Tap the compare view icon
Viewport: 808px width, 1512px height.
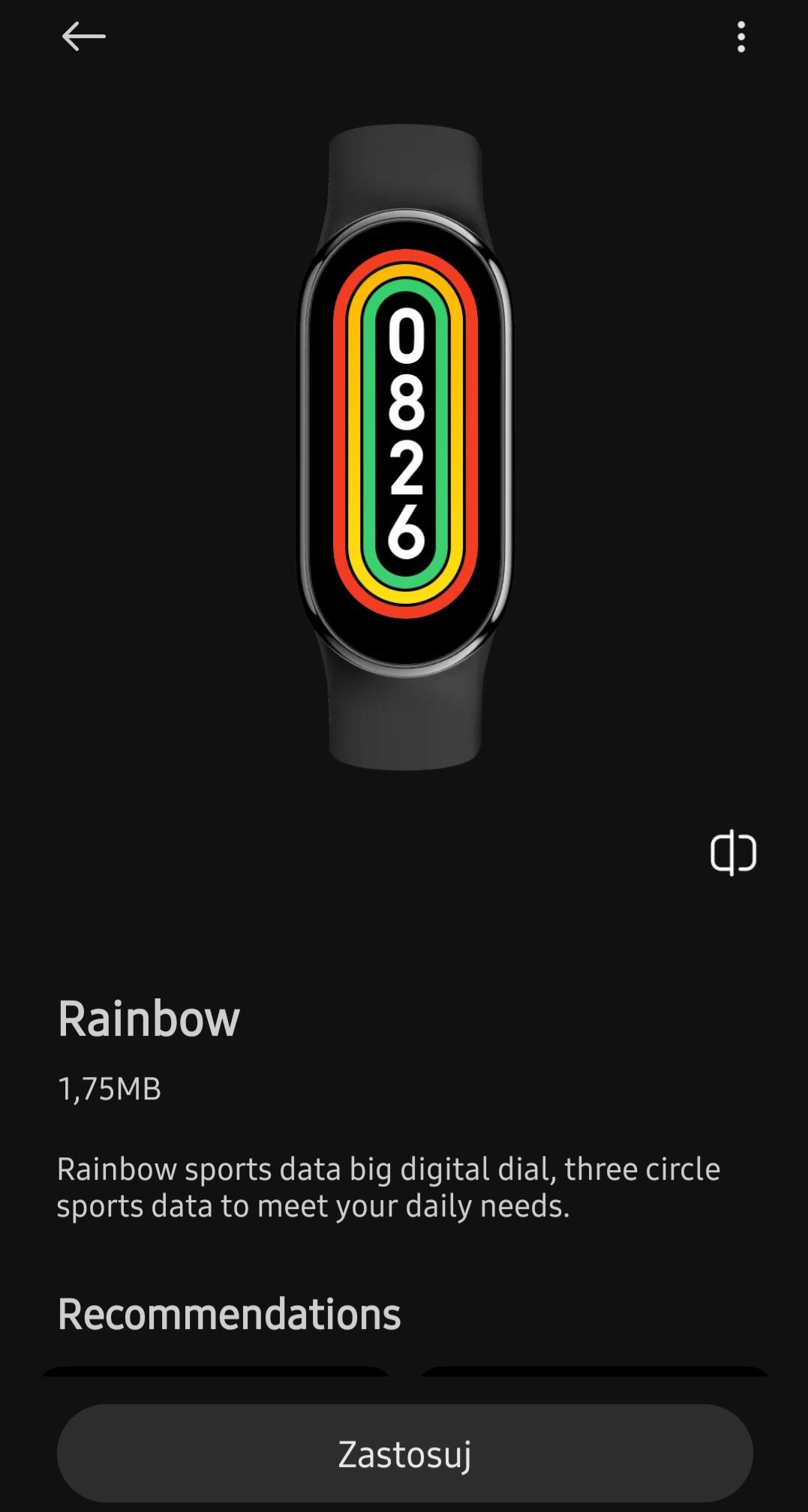(x=733, y=853)
